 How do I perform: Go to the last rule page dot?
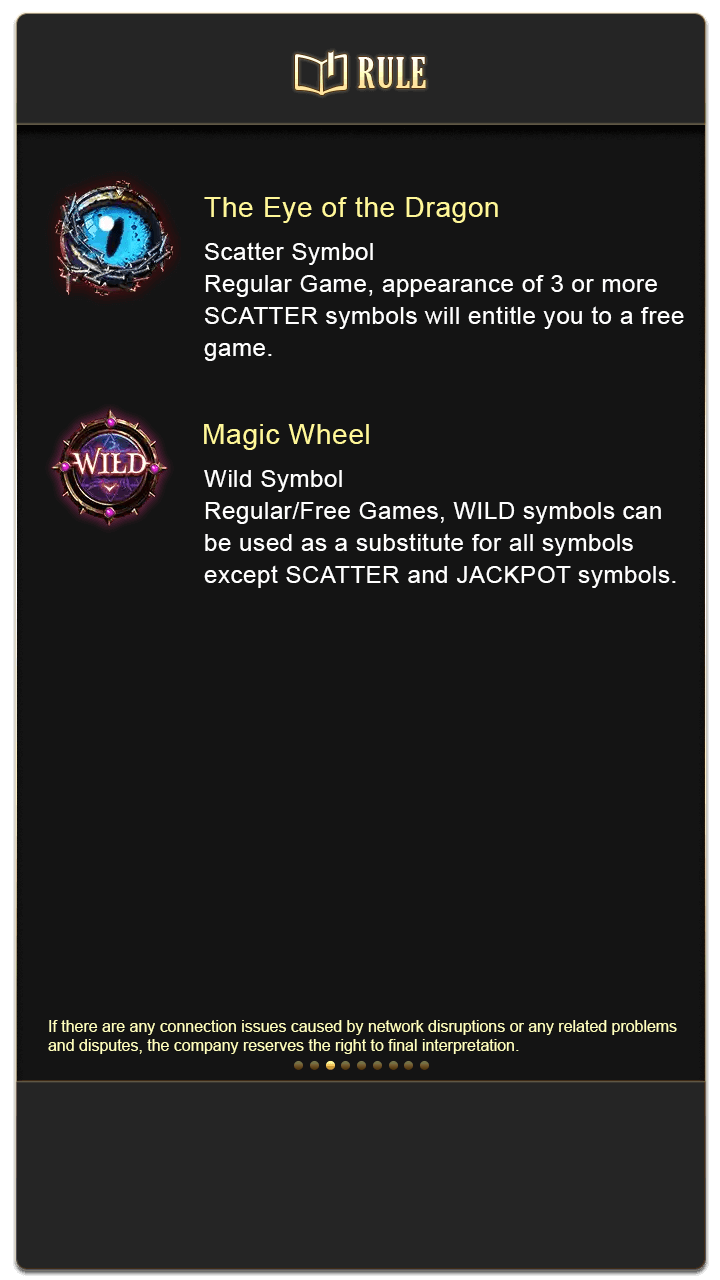424,1065
